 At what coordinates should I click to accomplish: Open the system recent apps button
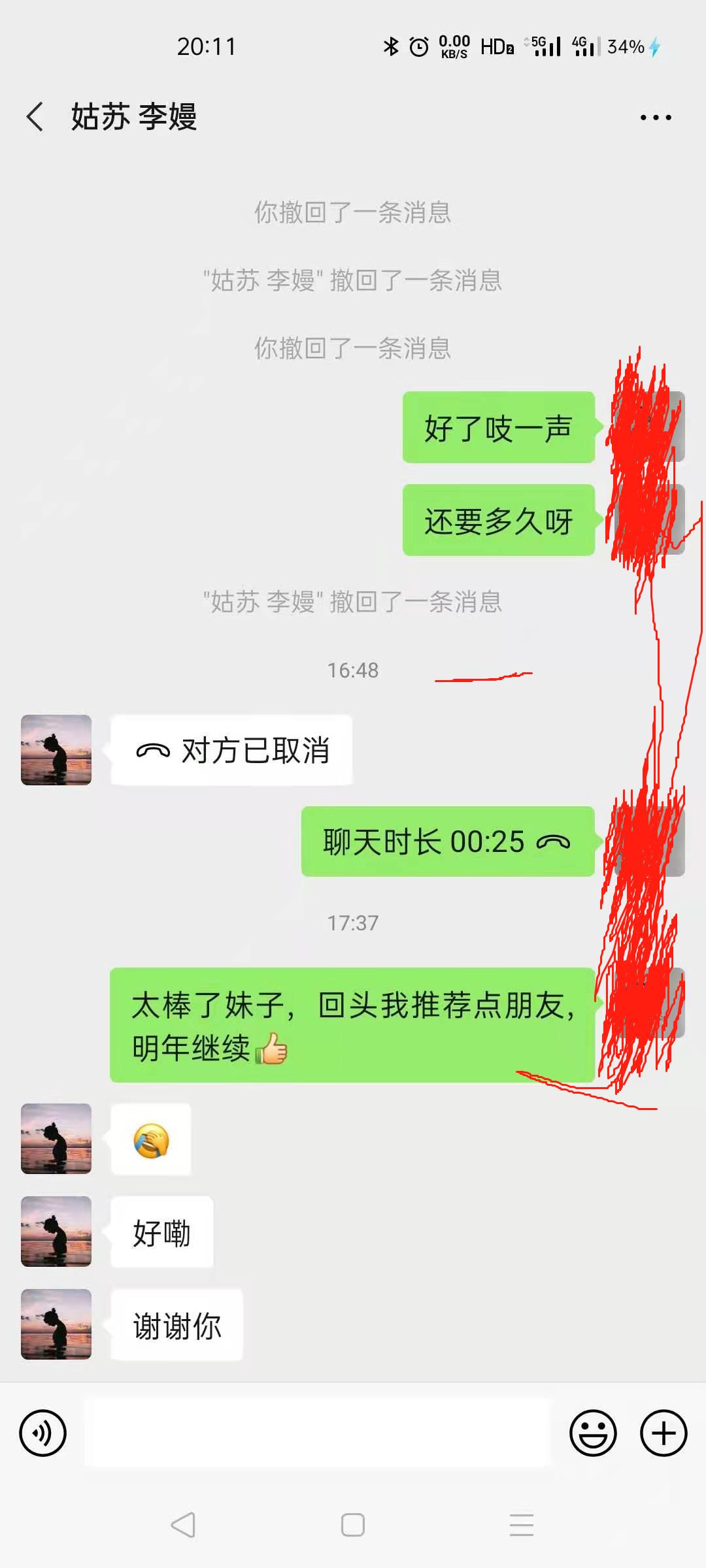[x=522, y=1526]
